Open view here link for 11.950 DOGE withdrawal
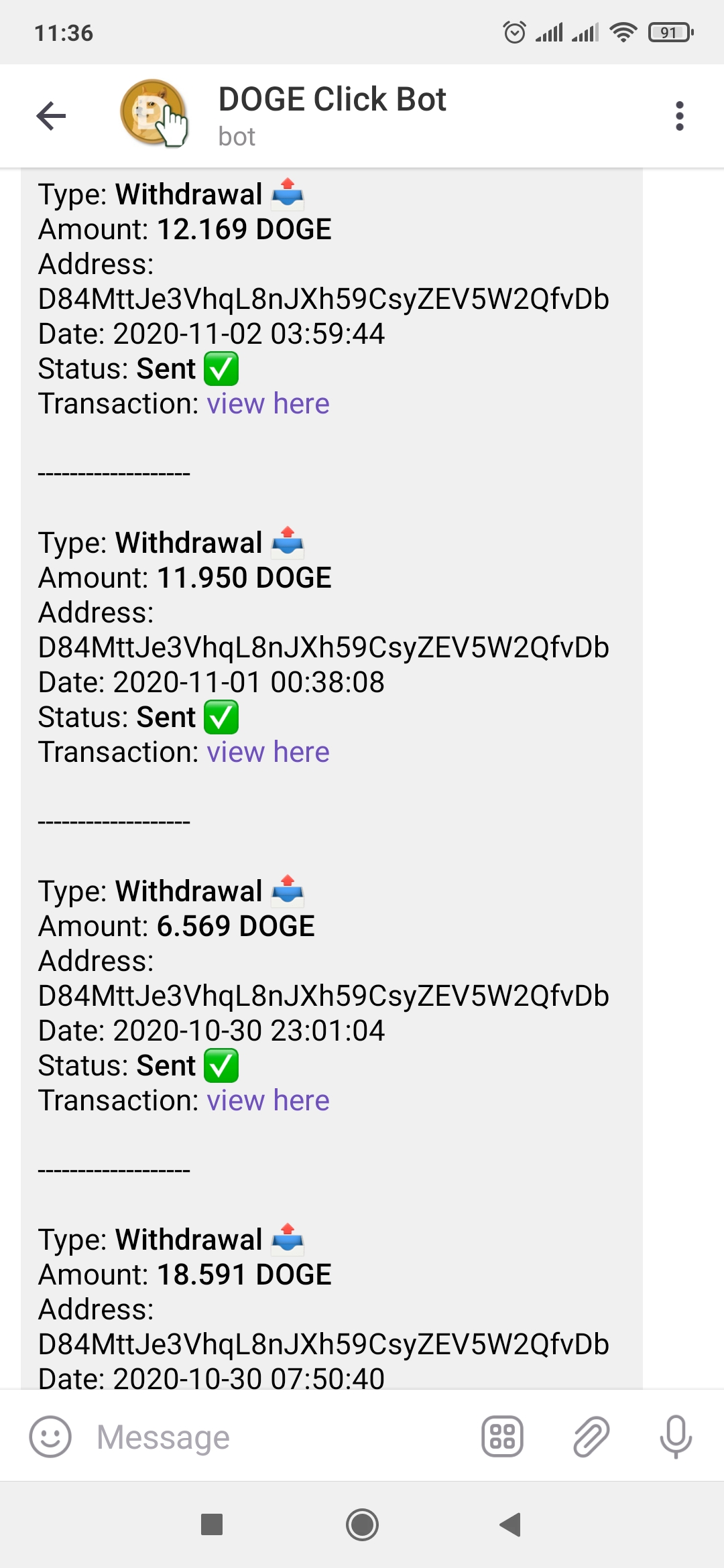The width and height of the screenshot is (724, 1568). [268, 753]
